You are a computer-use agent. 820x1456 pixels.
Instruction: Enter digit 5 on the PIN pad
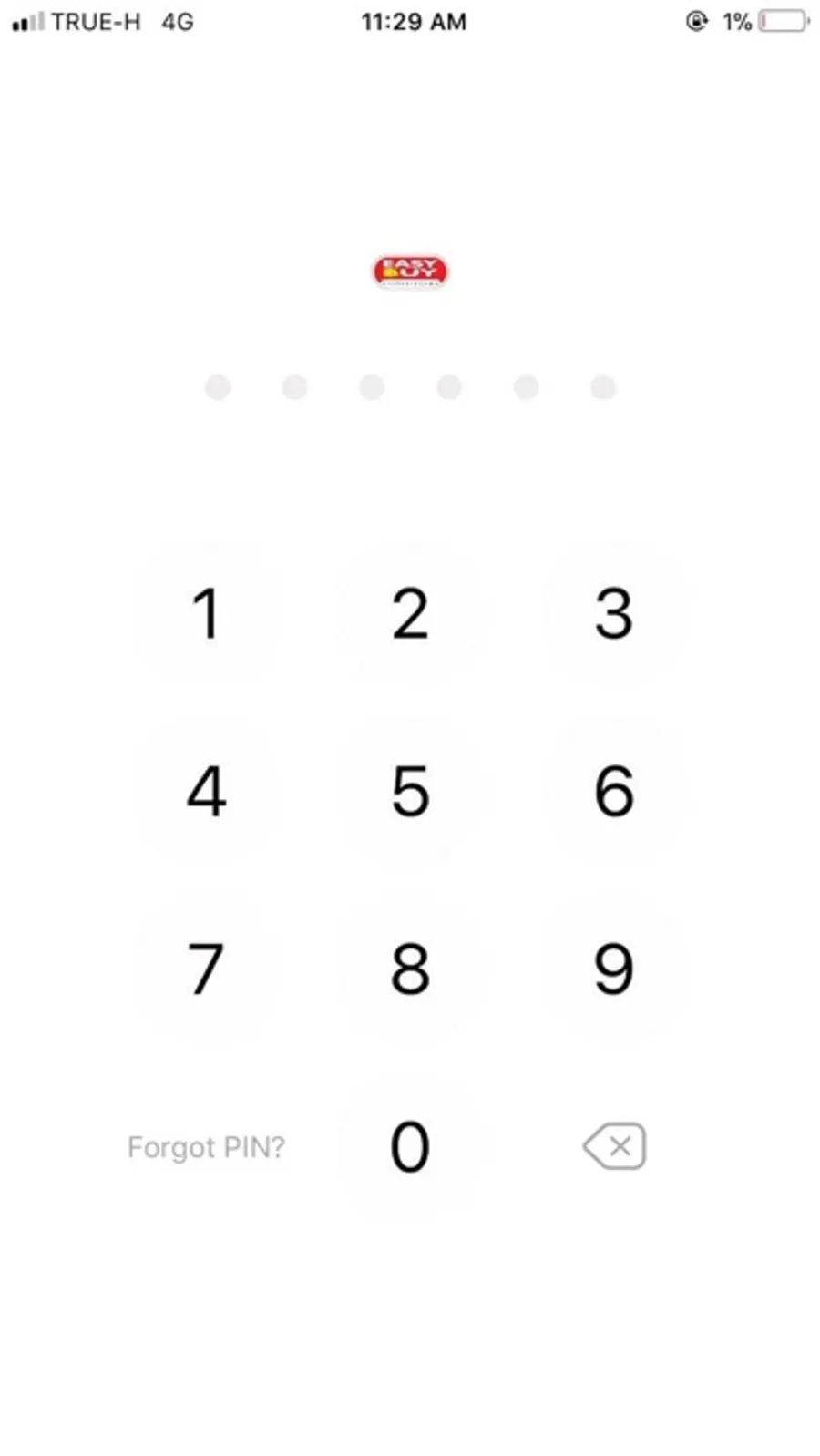[x=410, y=790]
